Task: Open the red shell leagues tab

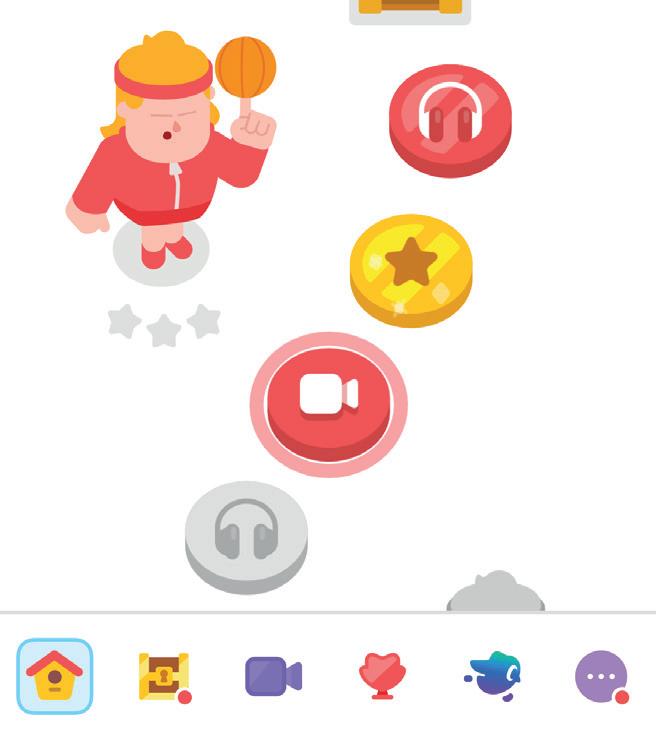Action: pos(383,676)
